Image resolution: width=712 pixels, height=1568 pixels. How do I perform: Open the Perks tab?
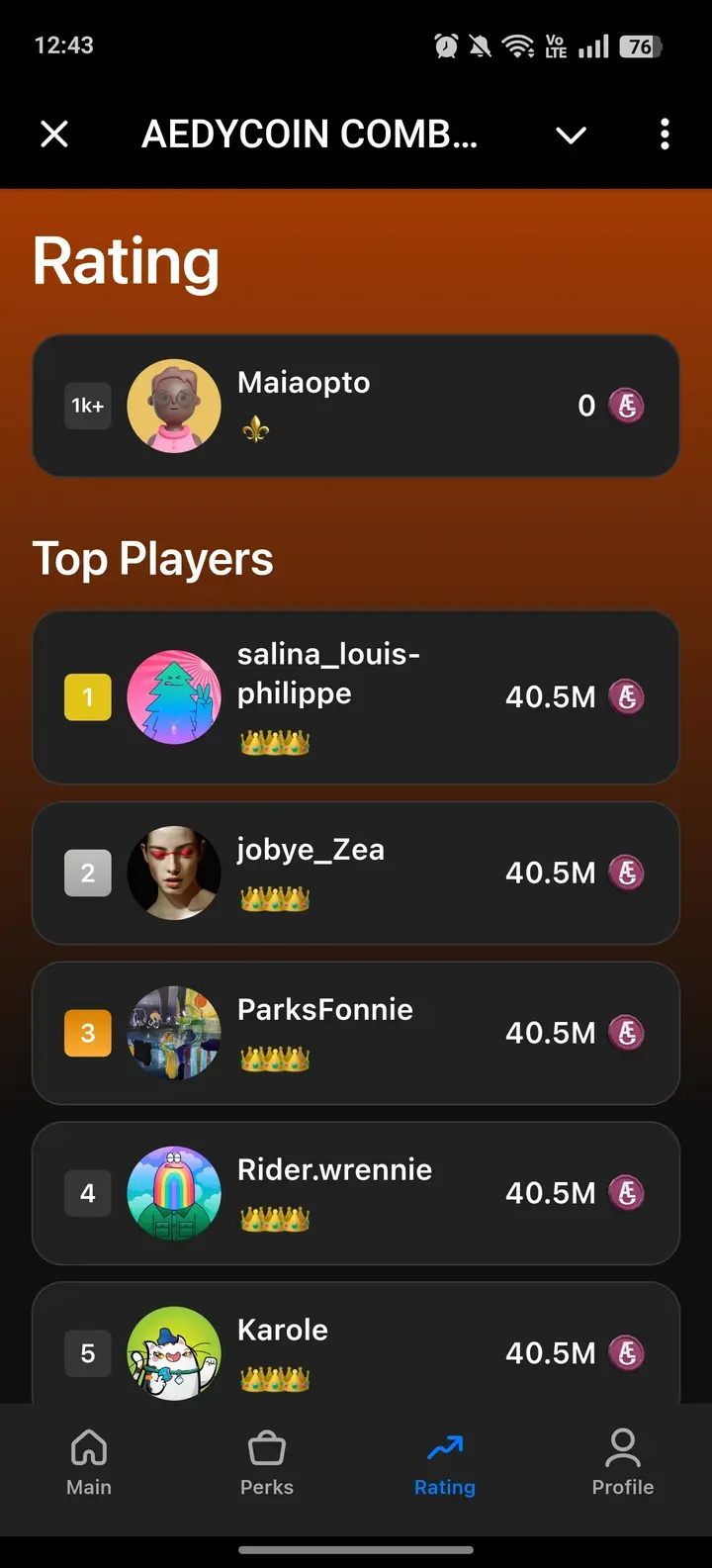(267, 1461)
